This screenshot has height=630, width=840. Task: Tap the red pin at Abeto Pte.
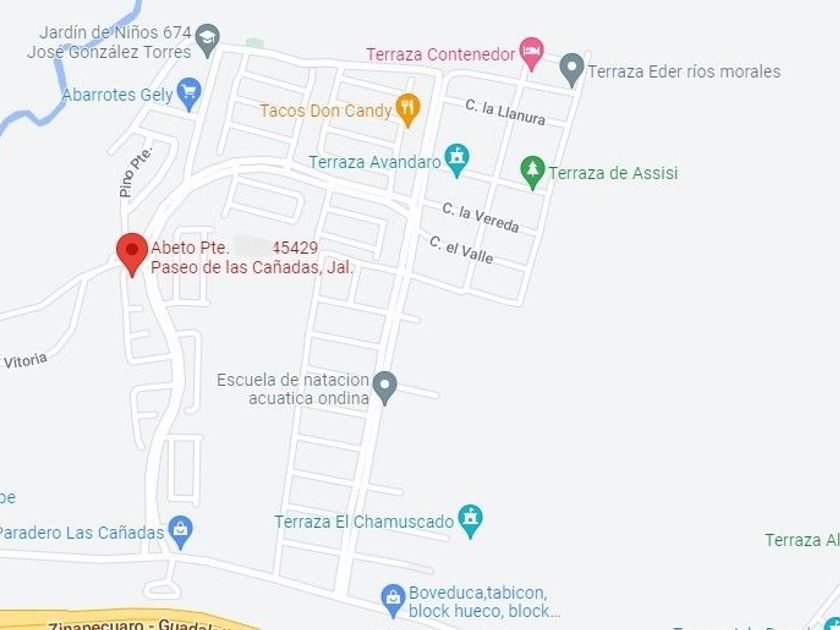[x=132, y=254]
